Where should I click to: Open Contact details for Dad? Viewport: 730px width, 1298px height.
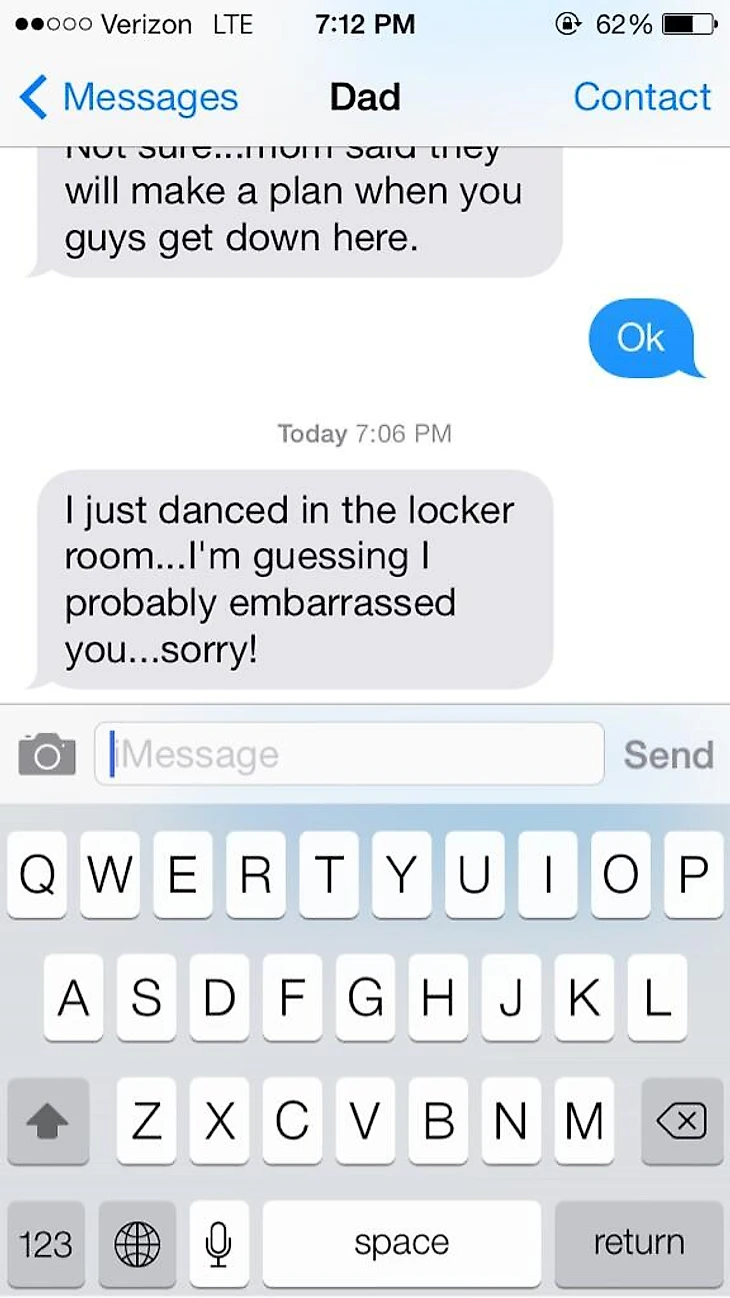(642, 97)
